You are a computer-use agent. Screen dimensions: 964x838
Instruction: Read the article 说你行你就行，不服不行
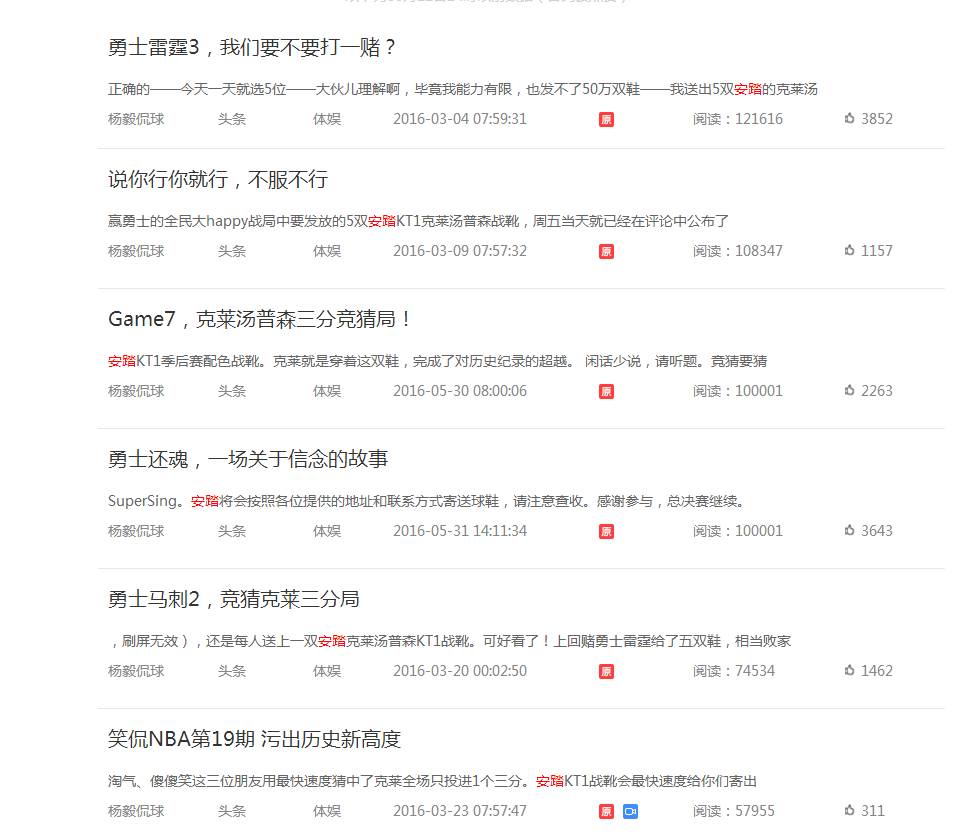tap(218, 180)
